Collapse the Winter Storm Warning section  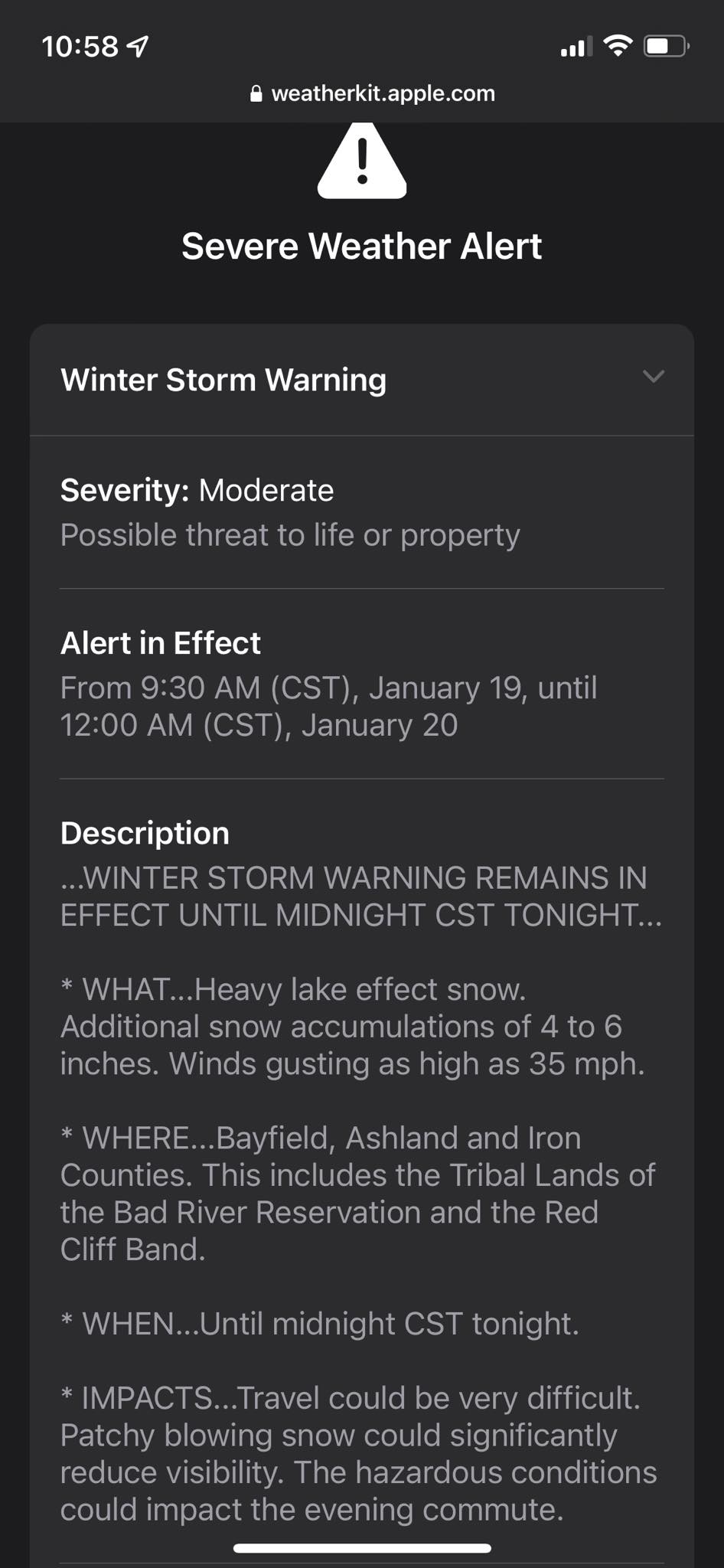click(x=653, y=377)
